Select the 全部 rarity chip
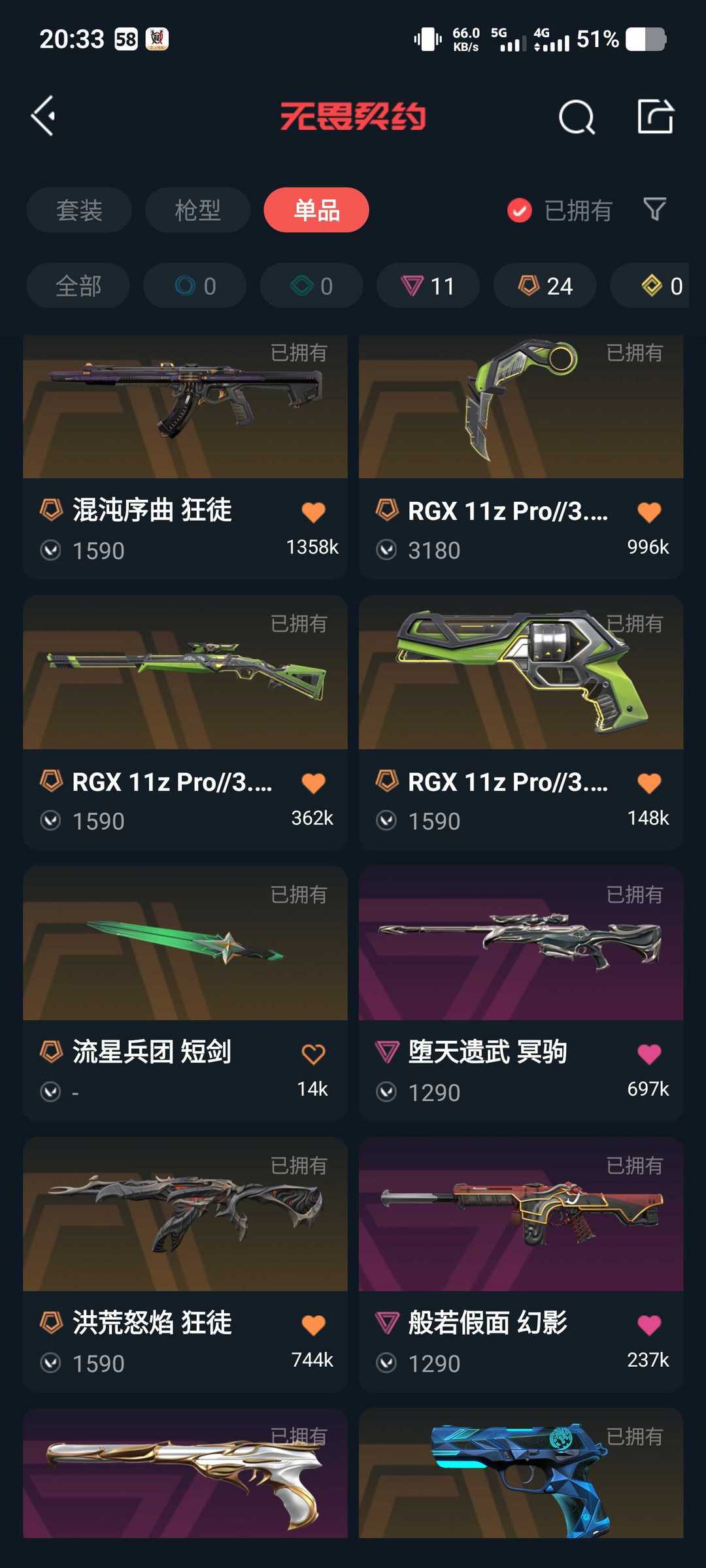This screenshot has width=706, height=1568. point(78,286)
